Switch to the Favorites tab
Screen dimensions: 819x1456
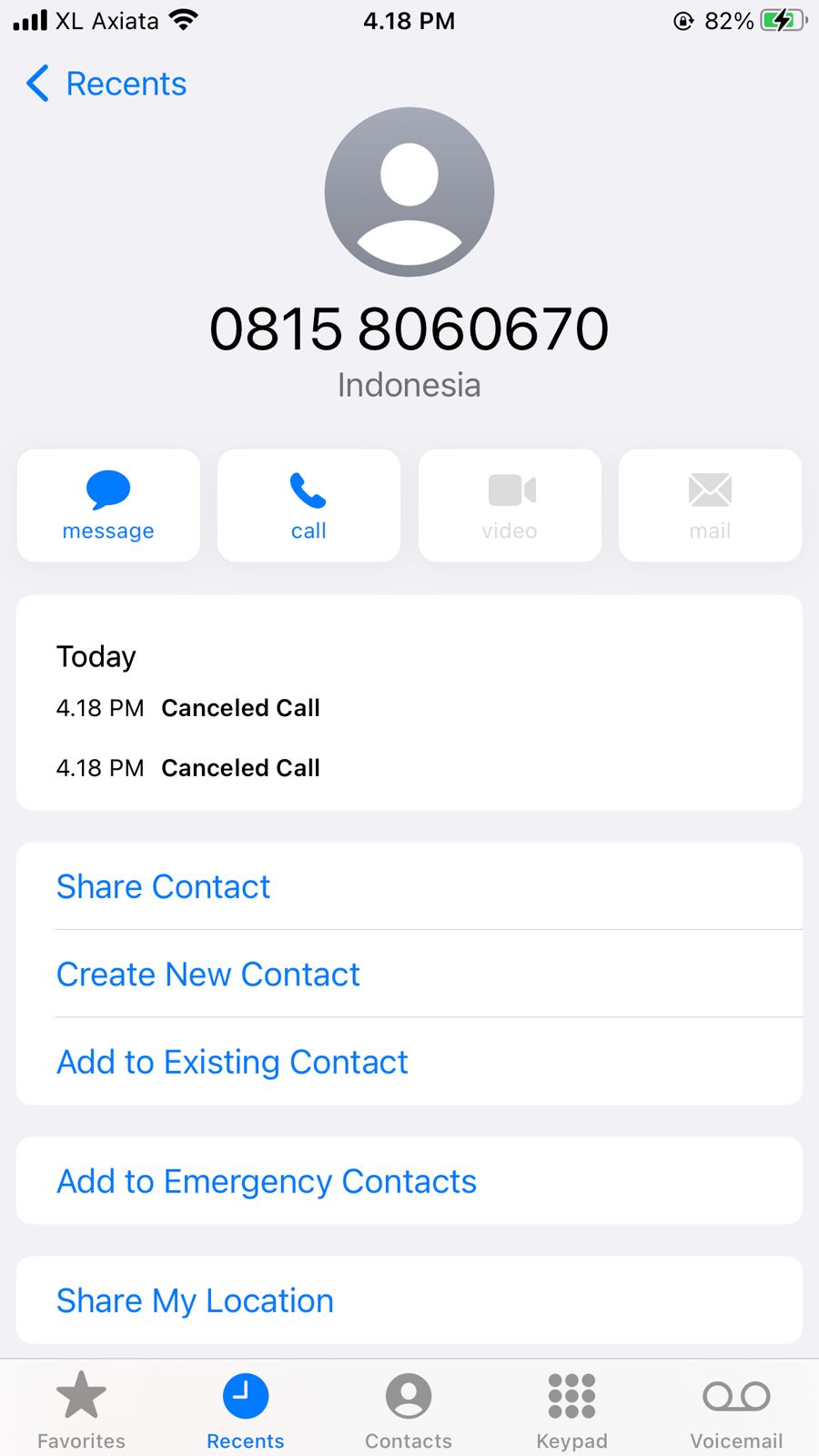tap(81, 1409)
